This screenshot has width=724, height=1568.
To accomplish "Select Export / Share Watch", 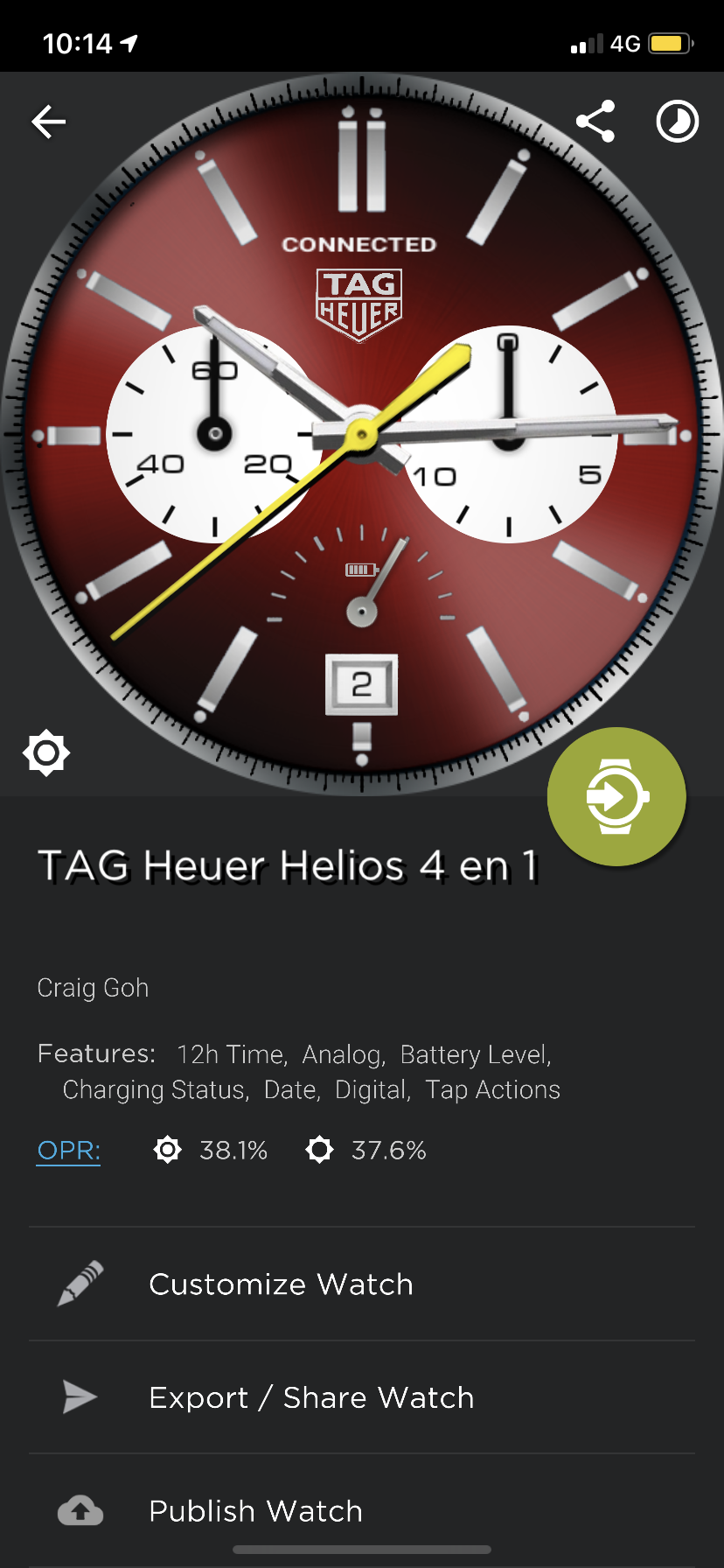I will (362, 1397).
